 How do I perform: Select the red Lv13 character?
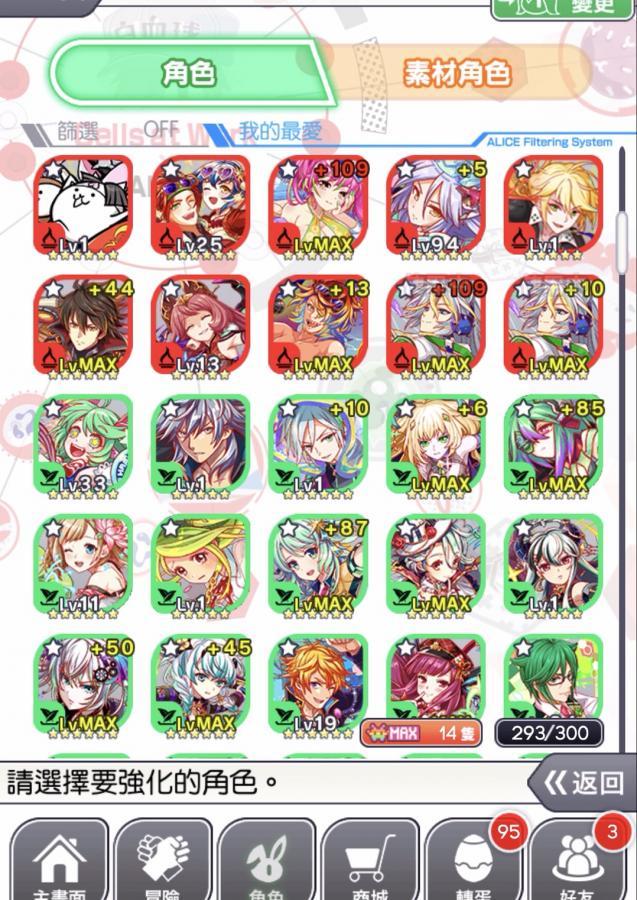201,326
